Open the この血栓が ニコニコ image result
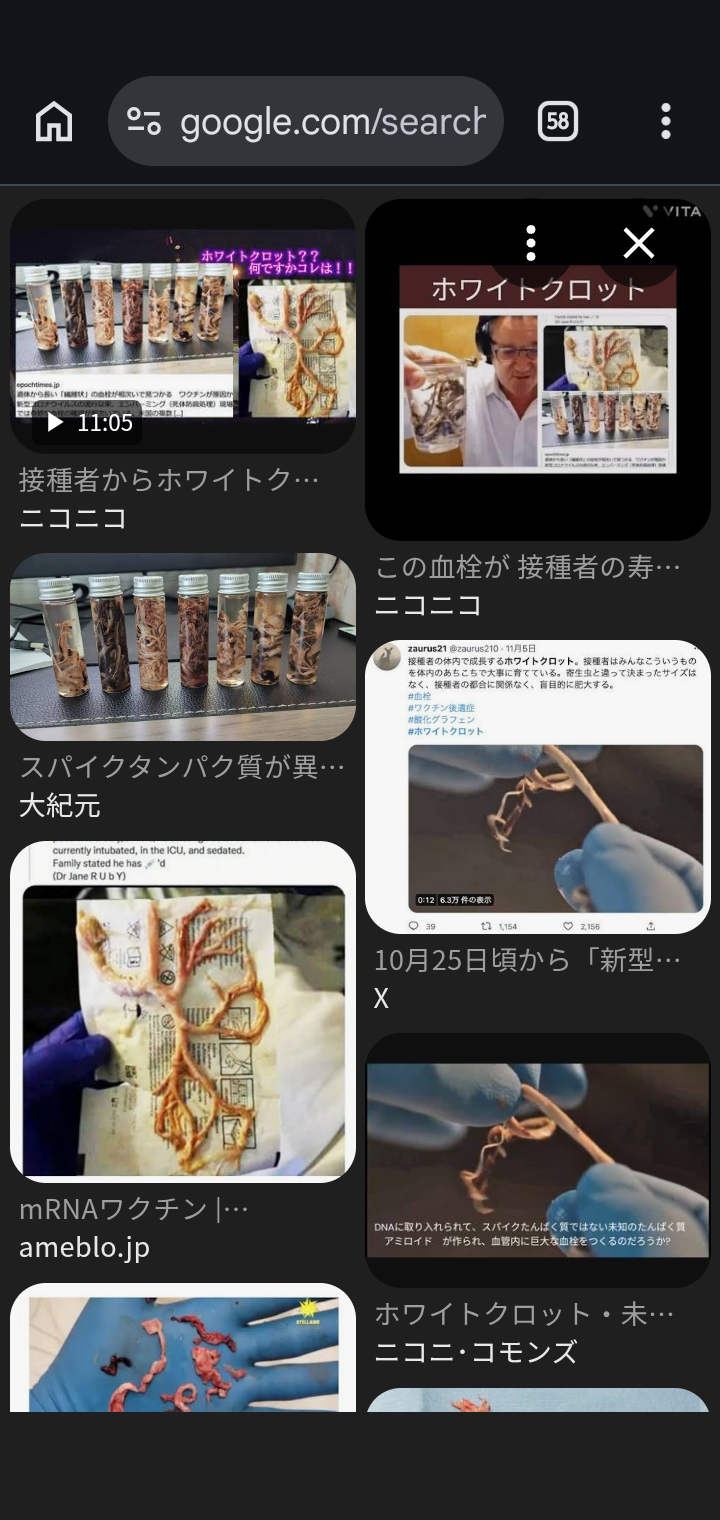720x1520 pixels. coord(538,400)
